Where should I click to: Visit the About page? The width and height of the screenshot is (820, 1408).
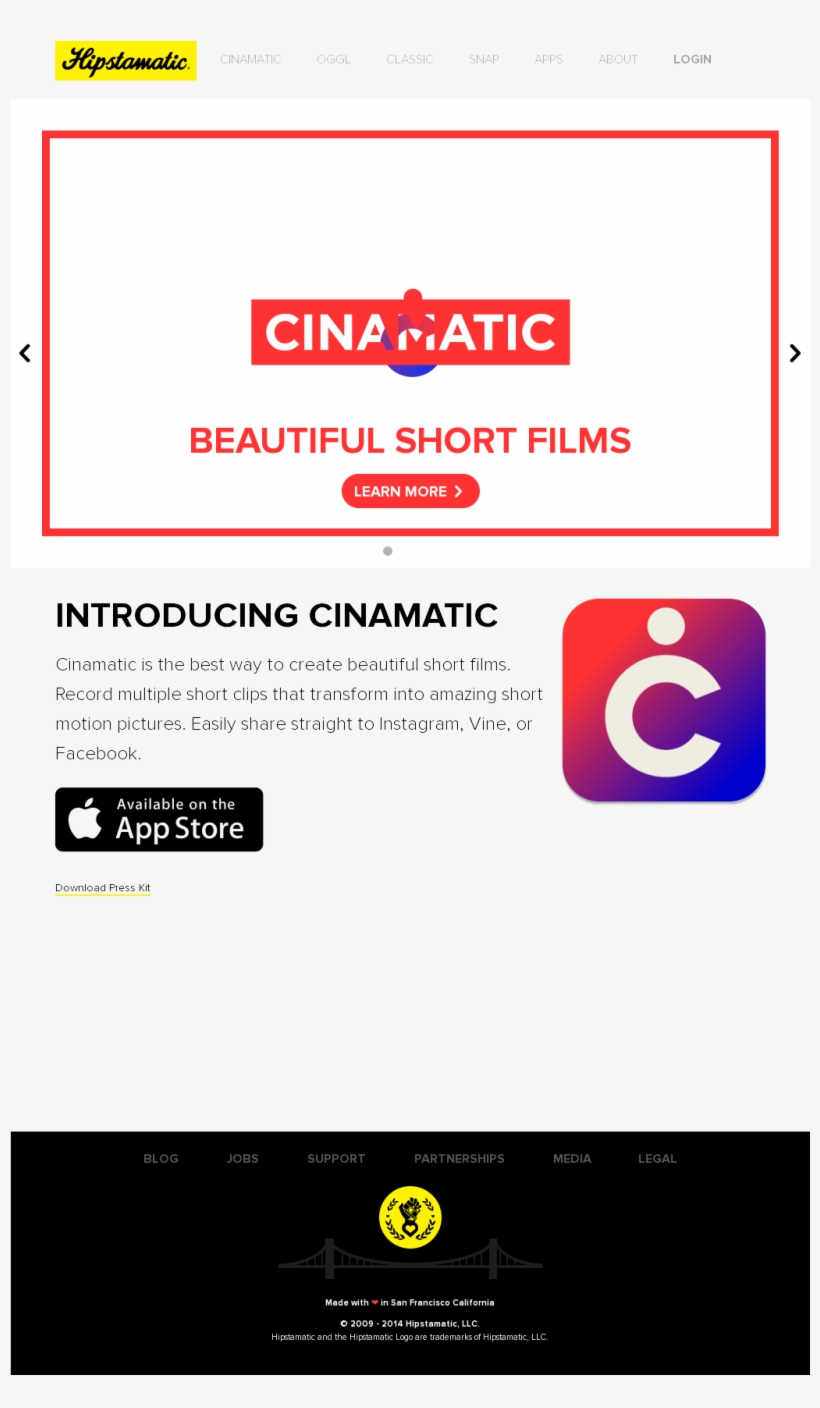(x=617, y=60)
